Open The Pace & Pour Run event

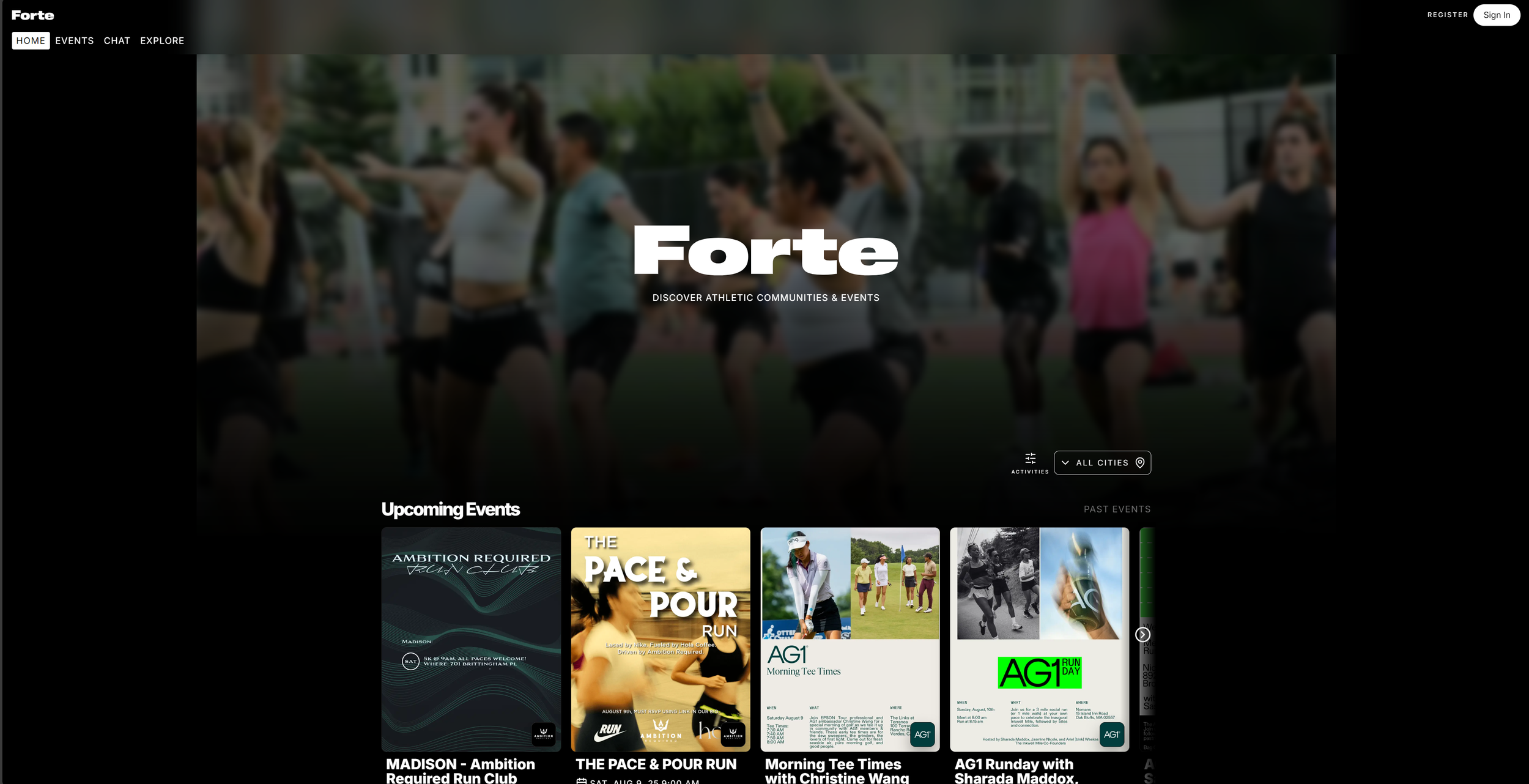click(x=661, y=639)
